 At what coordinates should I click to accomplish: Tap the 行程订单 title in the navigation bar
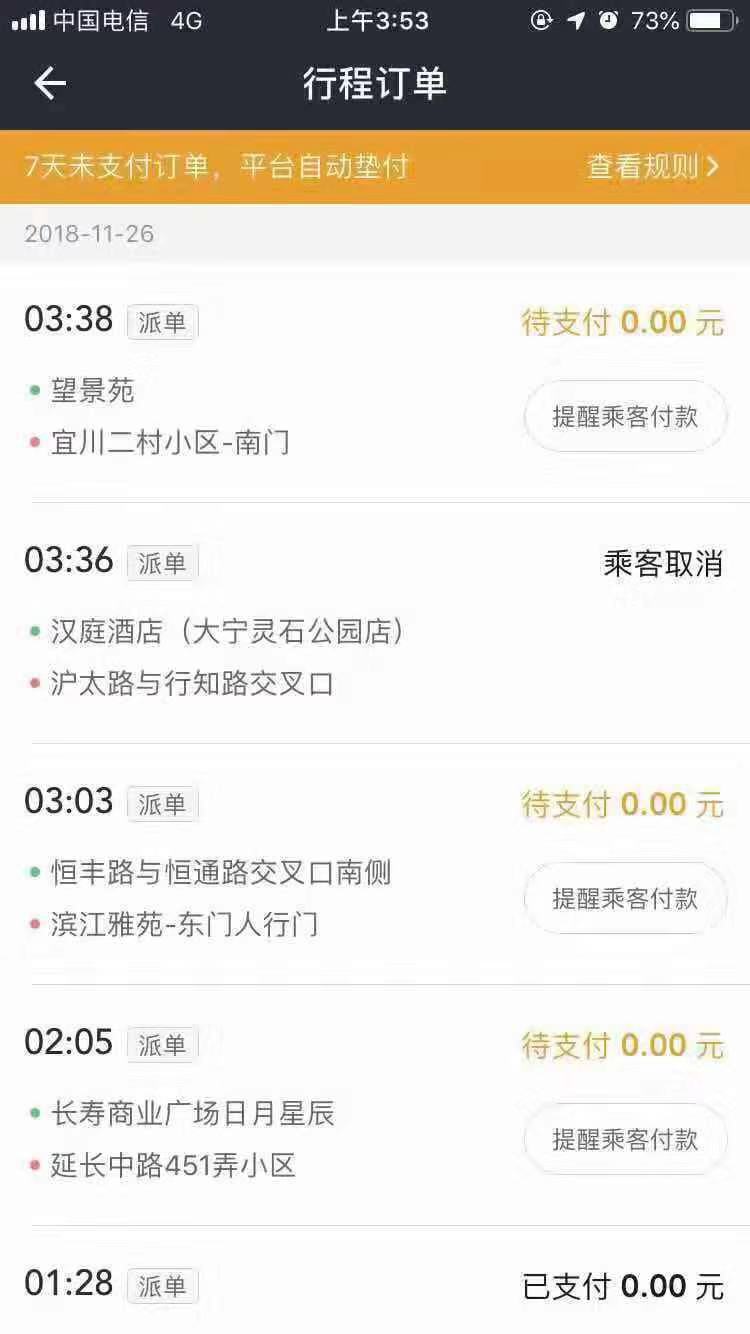point(375,82)
